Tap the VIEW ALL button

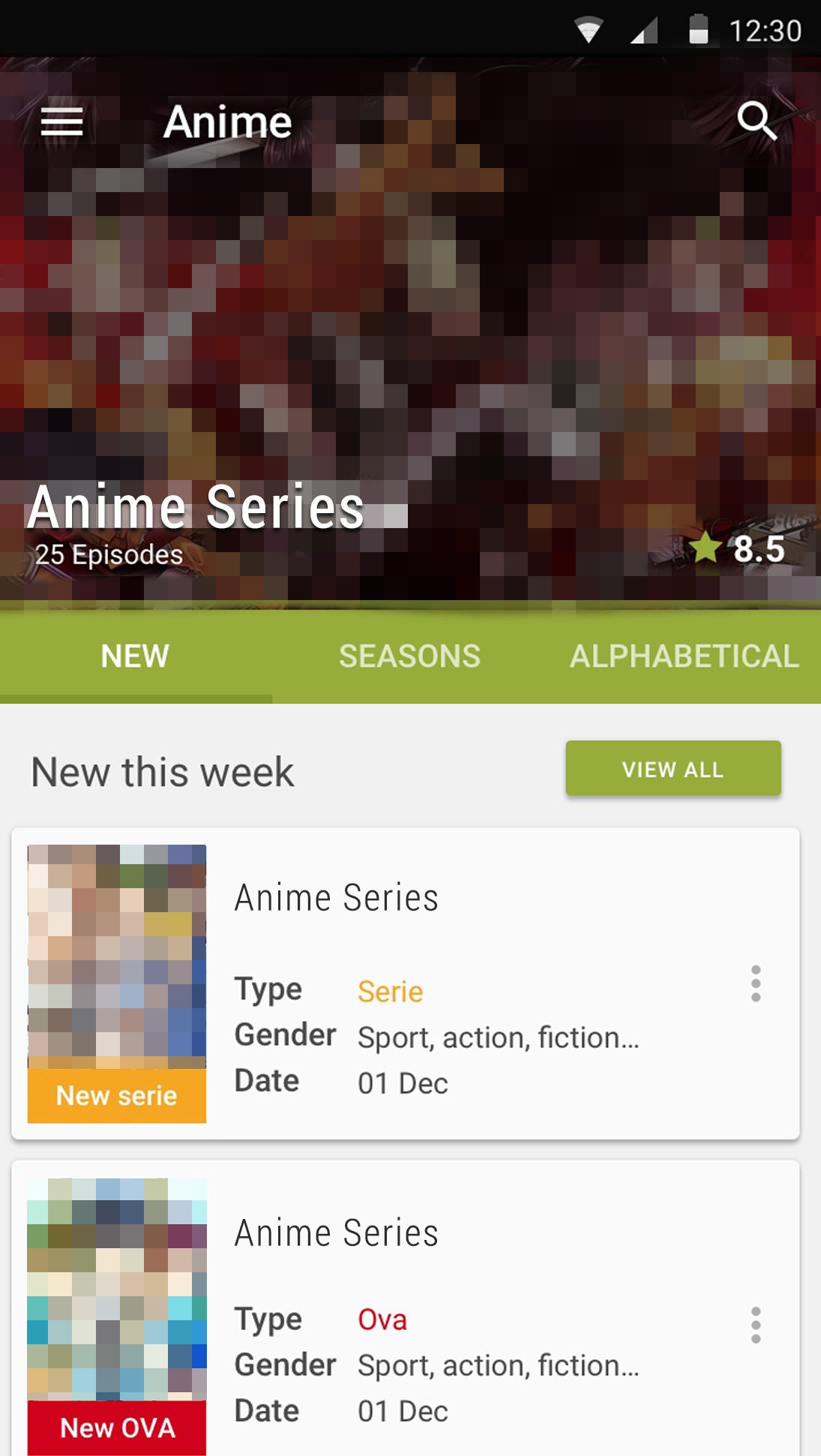[x=673, y=769]
